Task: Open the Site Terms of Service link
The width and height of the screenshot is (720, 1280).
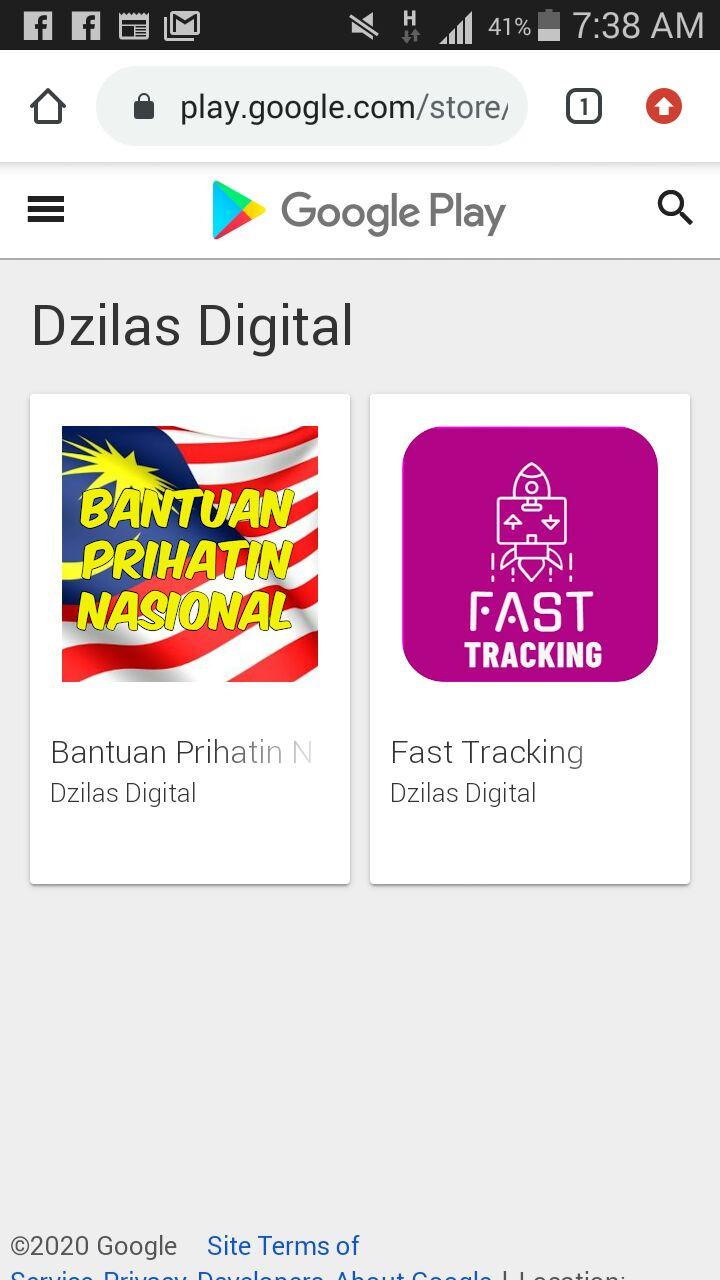Action: click(x=283, y=1246)
